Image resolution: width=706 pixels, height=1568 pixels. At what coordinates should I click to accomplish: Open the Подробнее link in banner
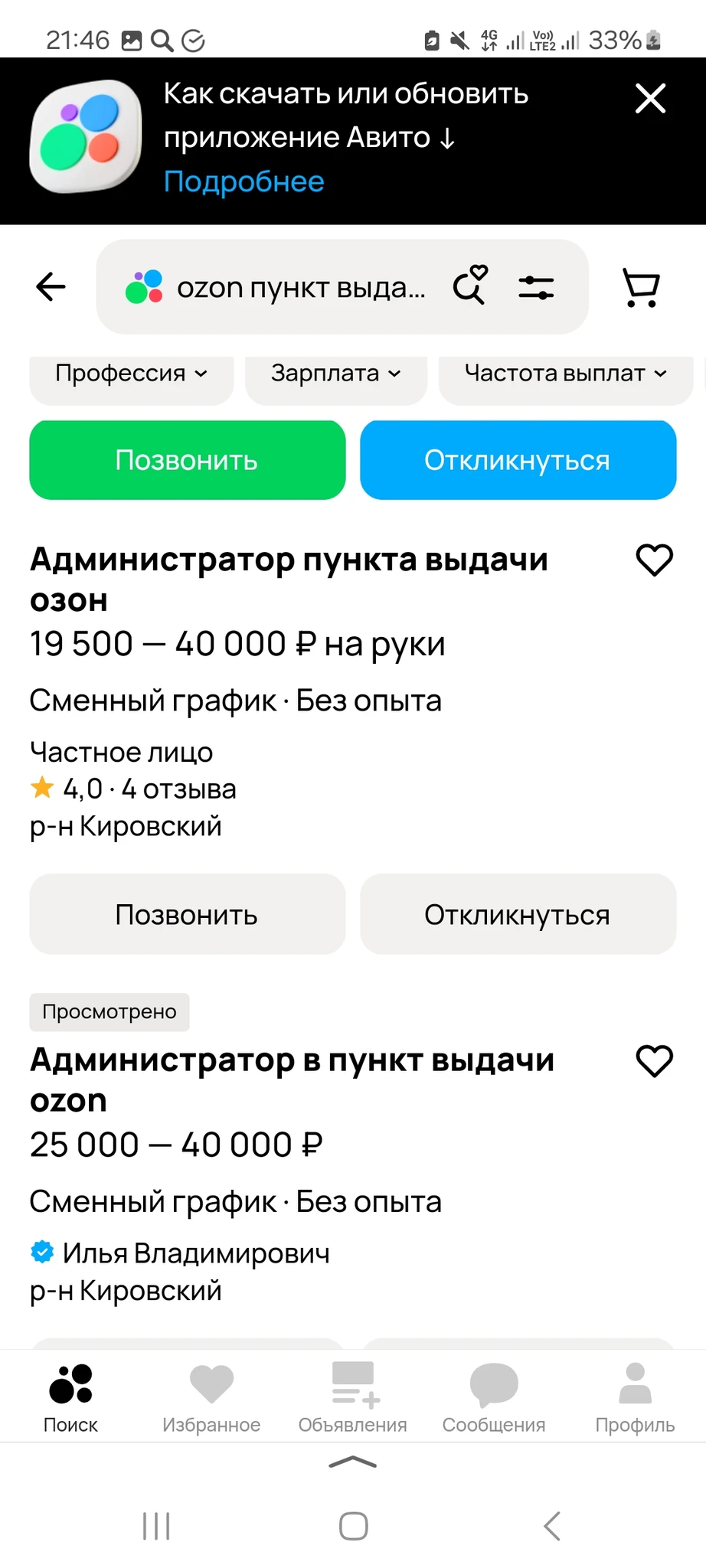click(x=244, y=182)
